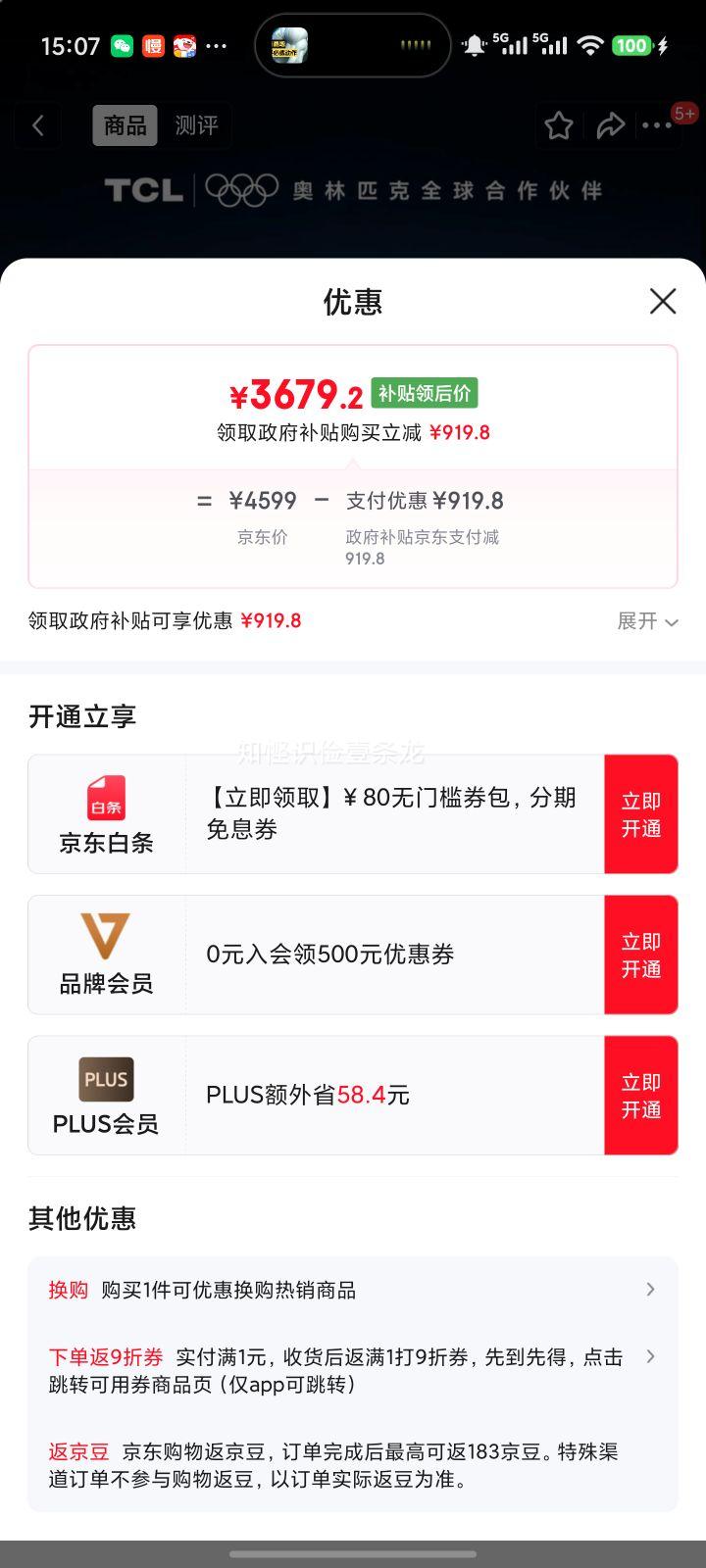Close the 优惠 panel with the X
Screen dimensions: 706x1568
point(663,302)
